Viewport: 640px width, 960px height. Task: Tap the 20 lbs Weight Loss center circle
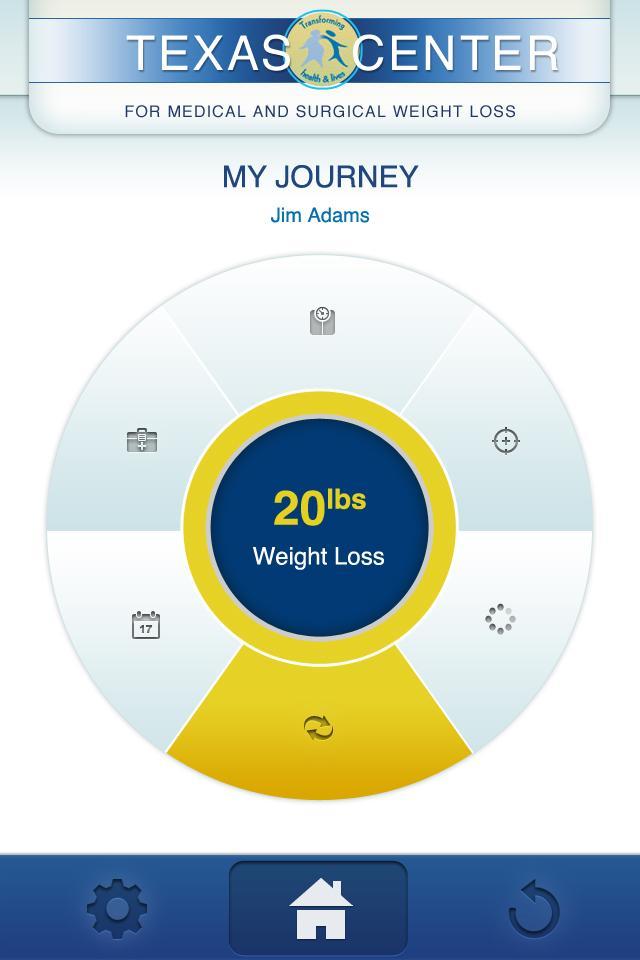point(319,527)
